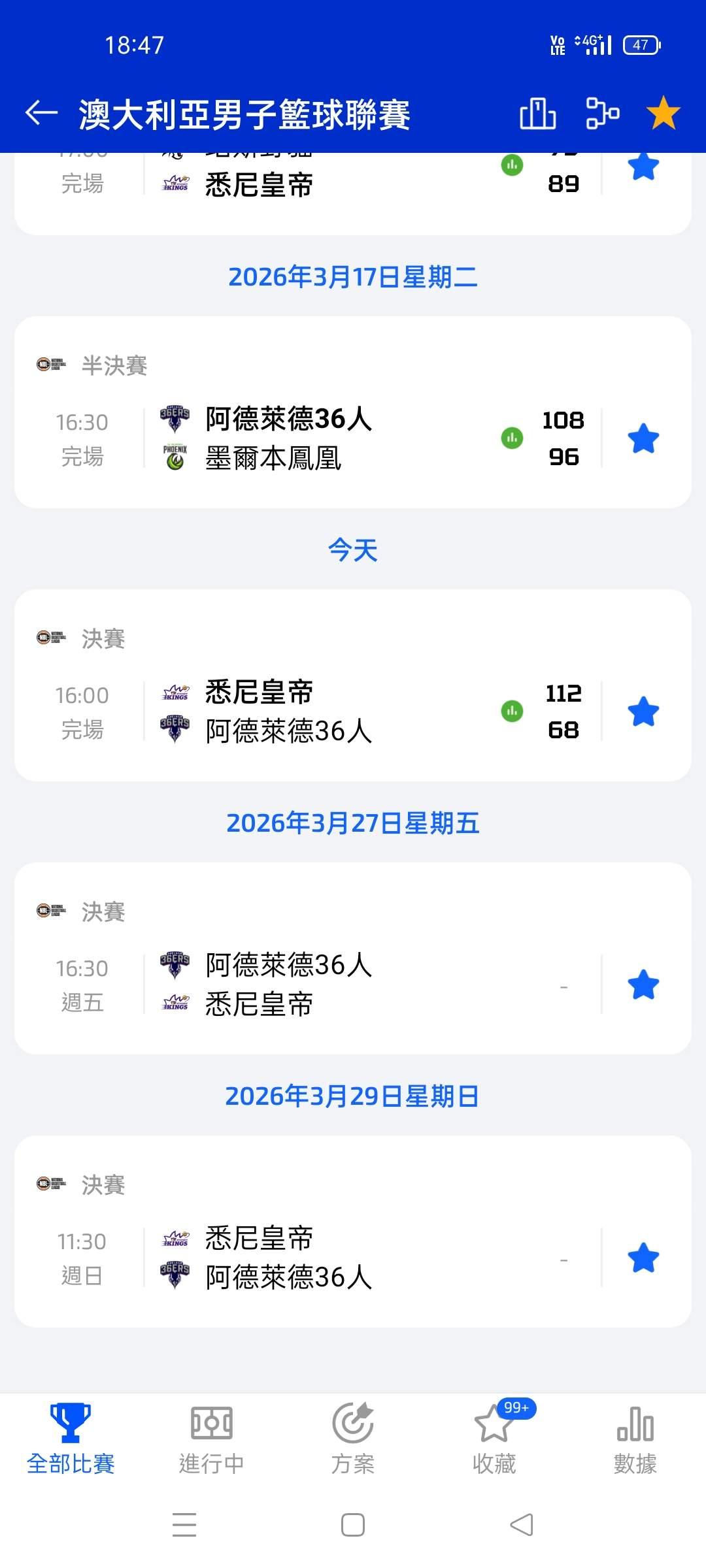This screenshot has height=1568, width=706.
Task: Unfavourite the 16:30 半決賽 match star
Action: tap(643, 438)
